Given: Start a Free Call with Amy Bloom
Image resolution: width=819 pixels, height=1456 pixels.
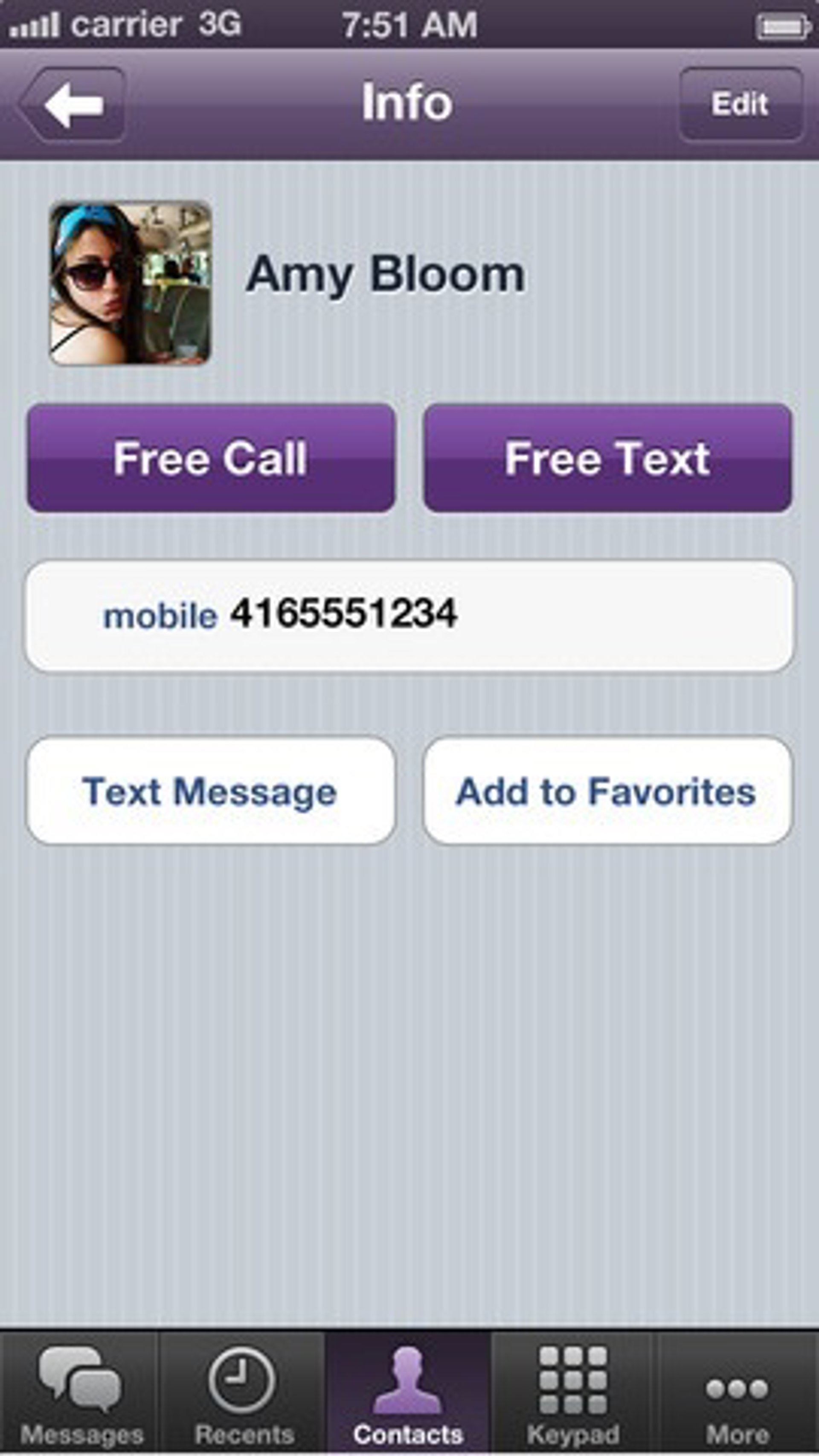Looking at the screenshot, I should click(x=211, y=458).
